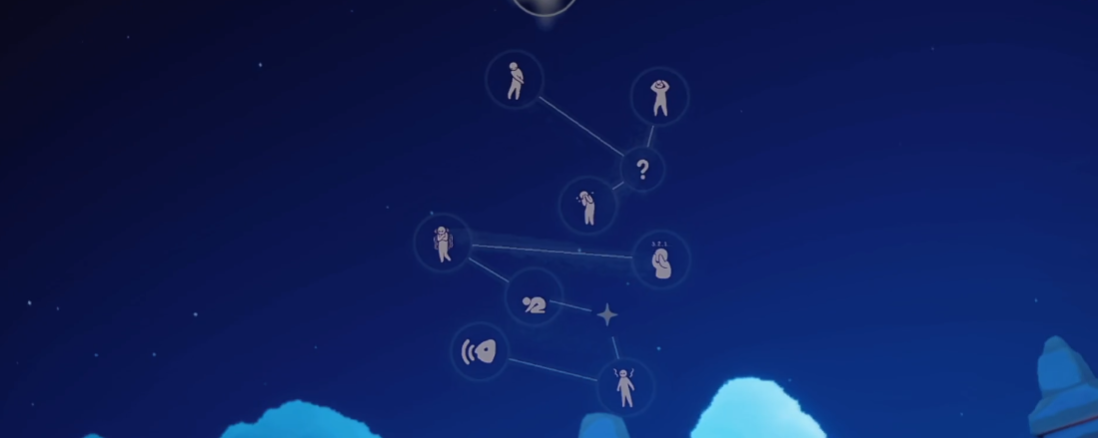1098x438 pixels.
Task: Tap the question mark node
Action: [642, 170]
